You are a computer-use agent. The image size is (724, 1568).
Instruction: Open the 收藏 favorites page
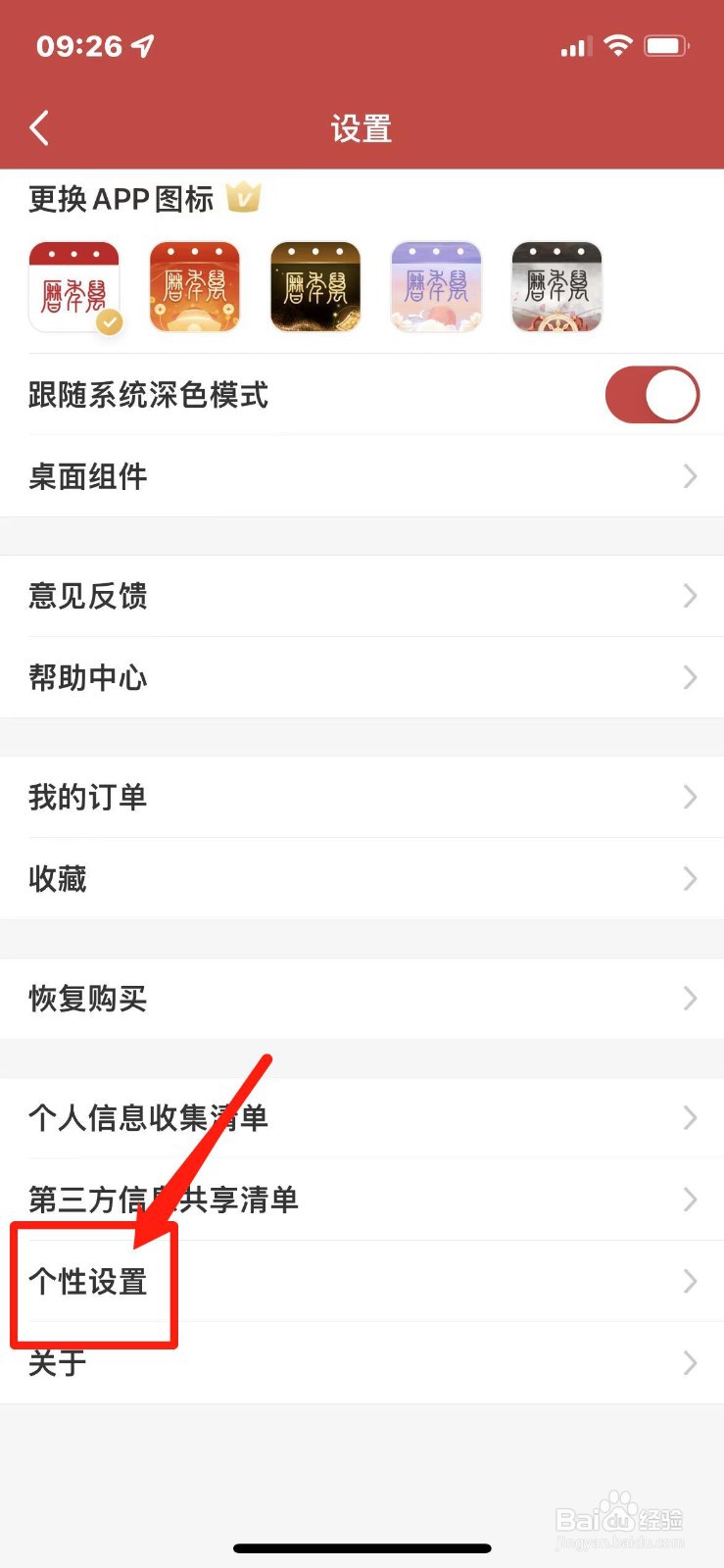coord(57,879)
